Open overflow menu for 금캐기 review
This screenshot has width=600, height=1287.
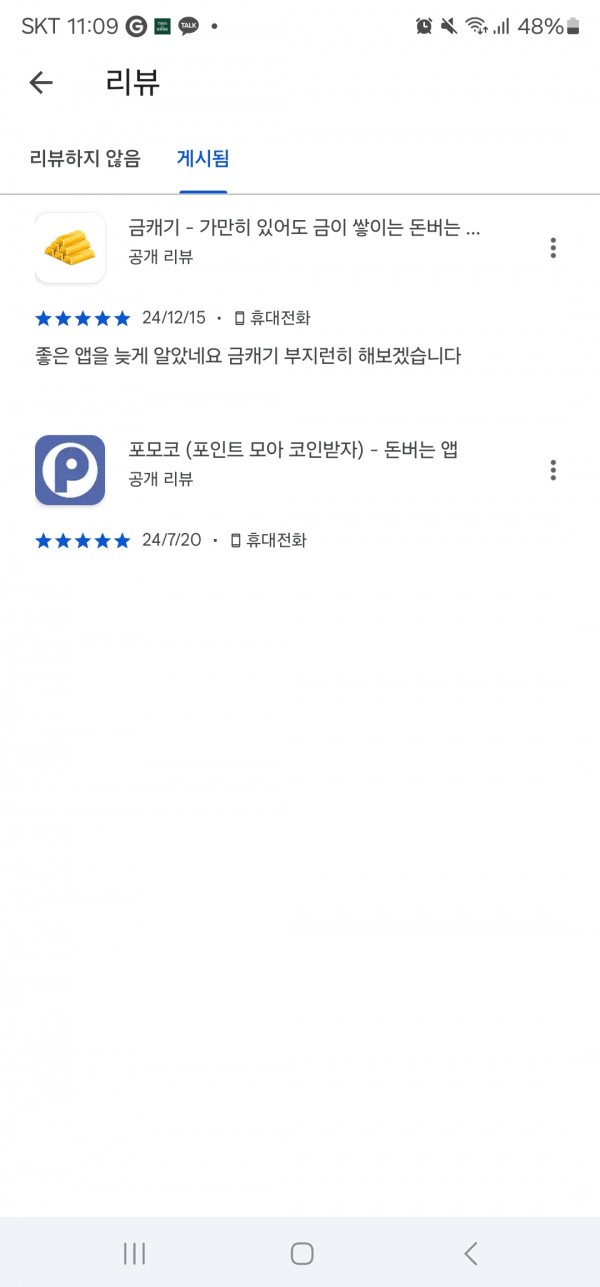pyautogui.click(x=553, y=248)
